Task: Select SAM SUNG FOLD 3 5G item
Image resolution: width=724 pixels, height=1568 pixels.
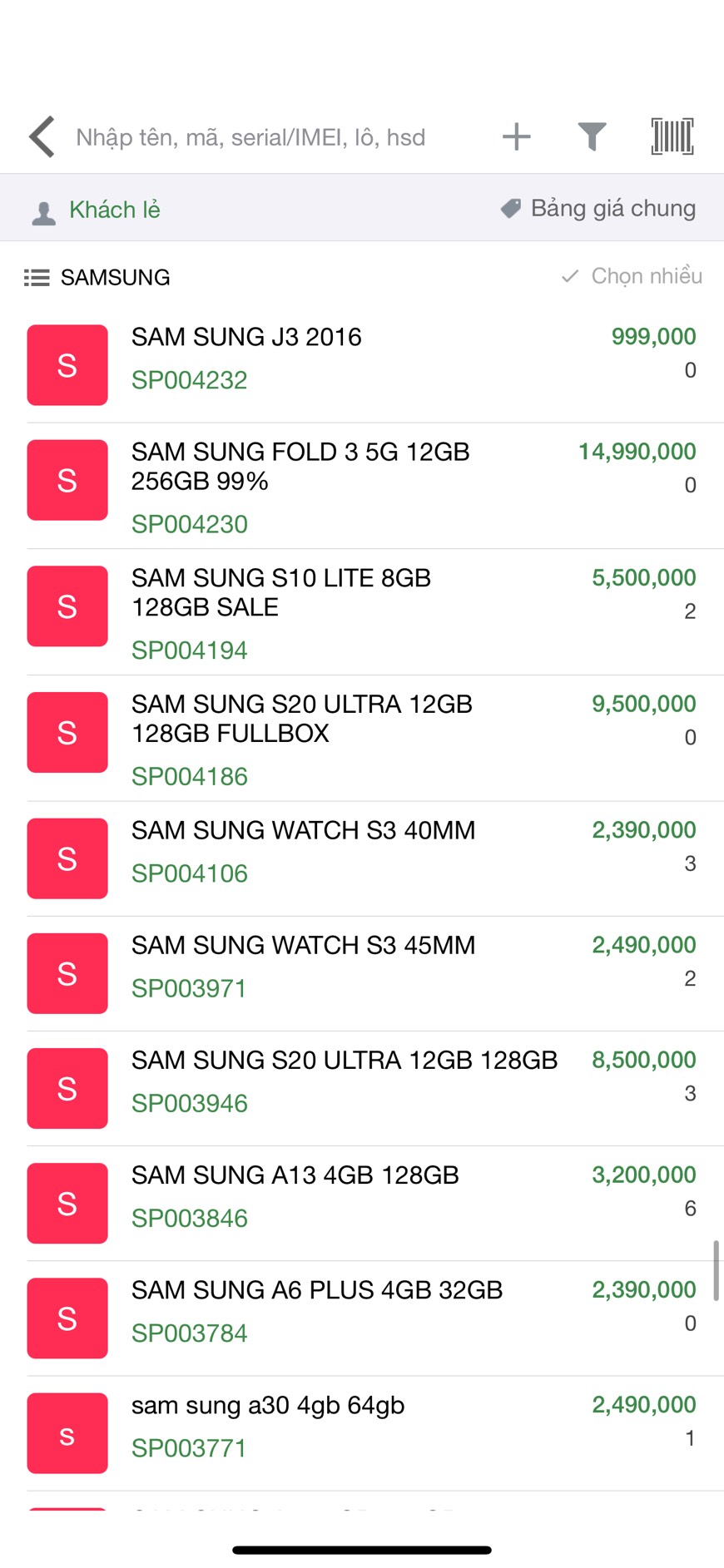Action: point(362,487)
